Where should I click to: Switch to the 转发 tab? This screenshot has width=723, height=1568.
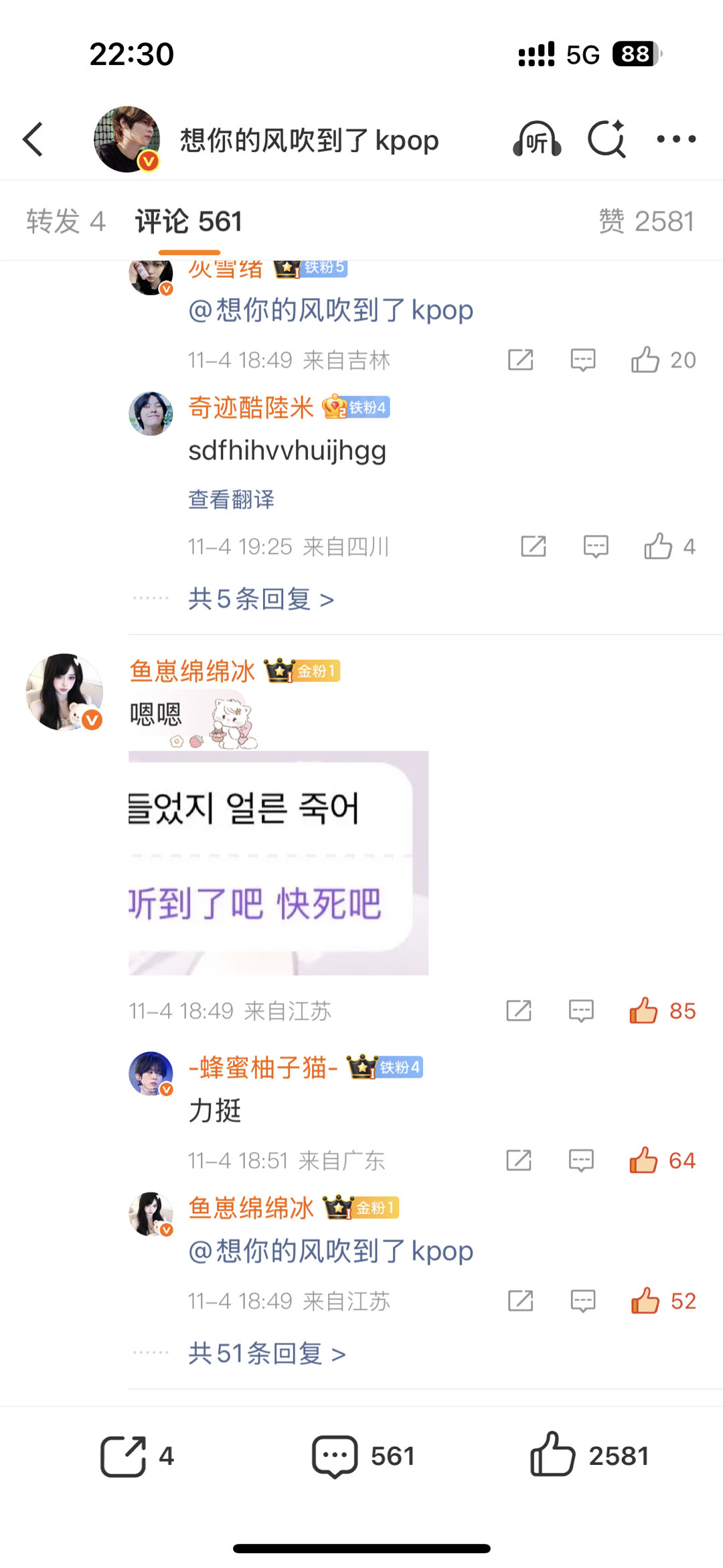(x=64, y=221)
